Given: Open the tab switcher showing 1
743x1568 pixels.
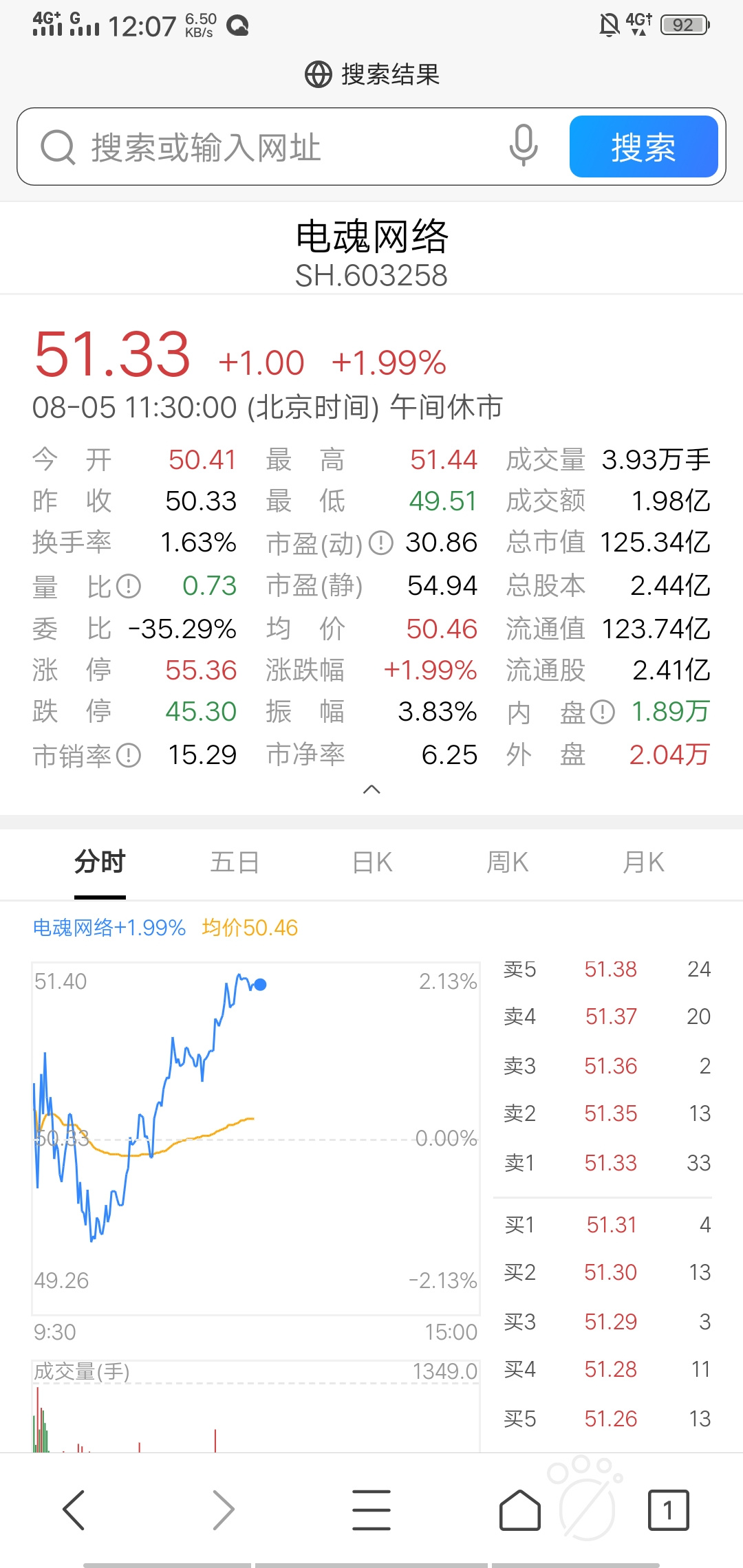Looking at the screenshot, I should click(x=668, y=1510).
